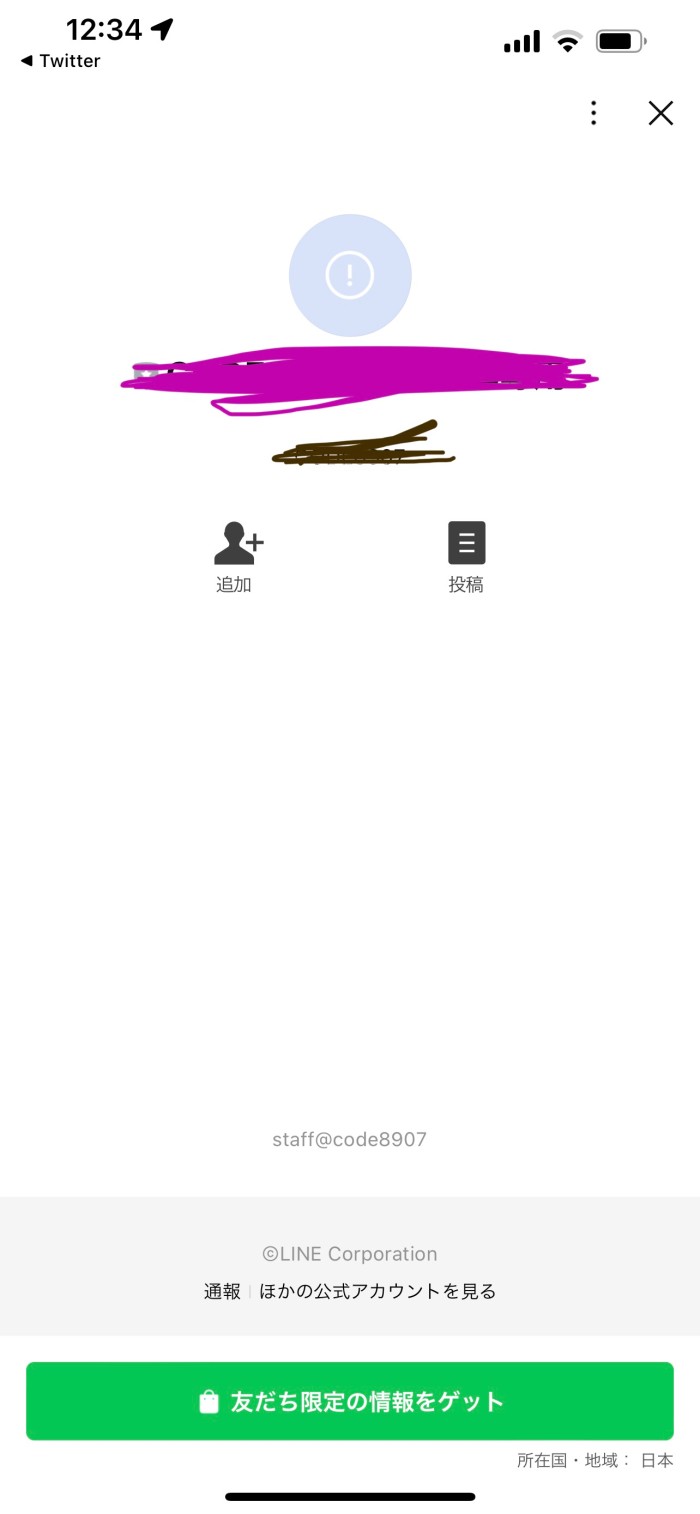Close this profile page
This screenshot has width=700, height=1514.
tap(660, 114)
